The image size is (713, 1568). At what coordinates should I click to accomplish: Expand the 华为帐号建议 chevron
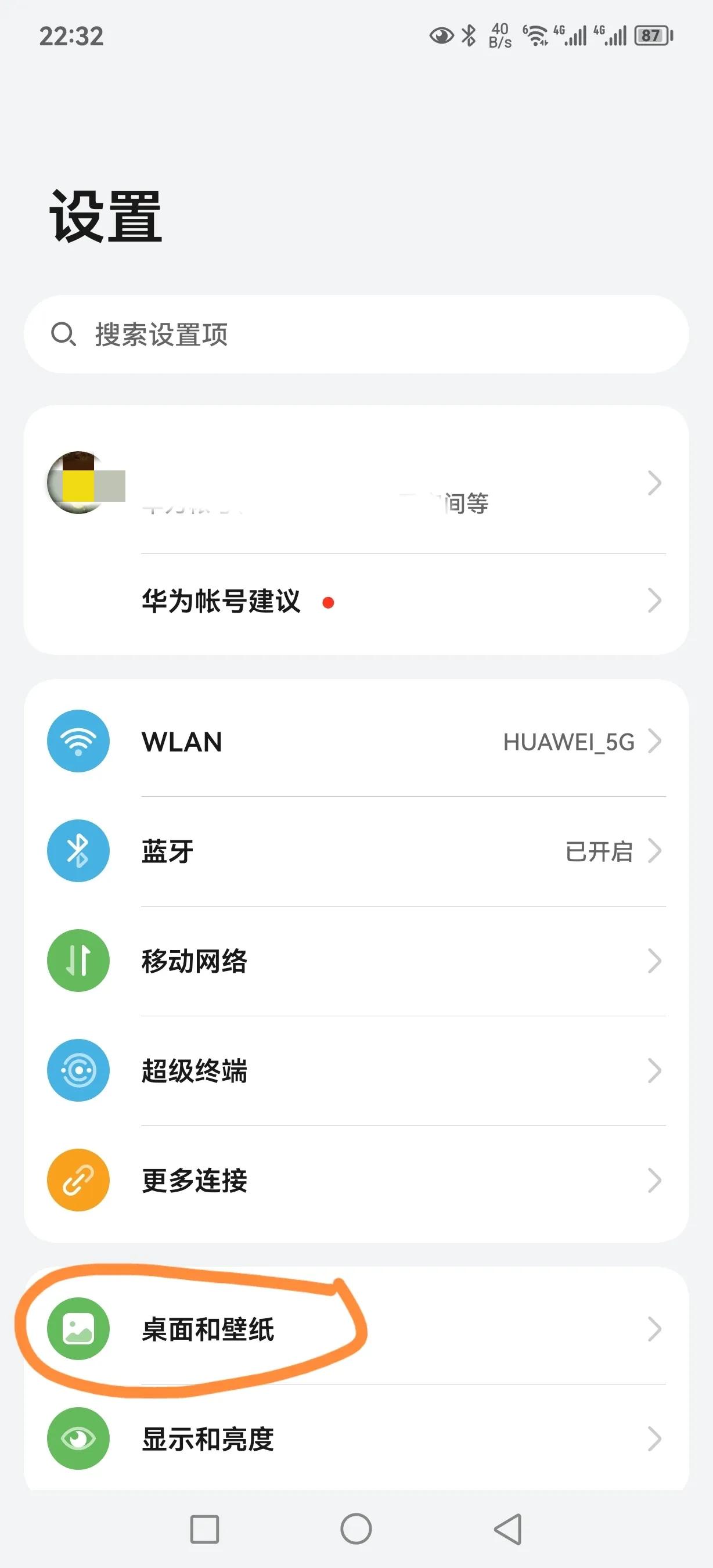click(656, 602)
